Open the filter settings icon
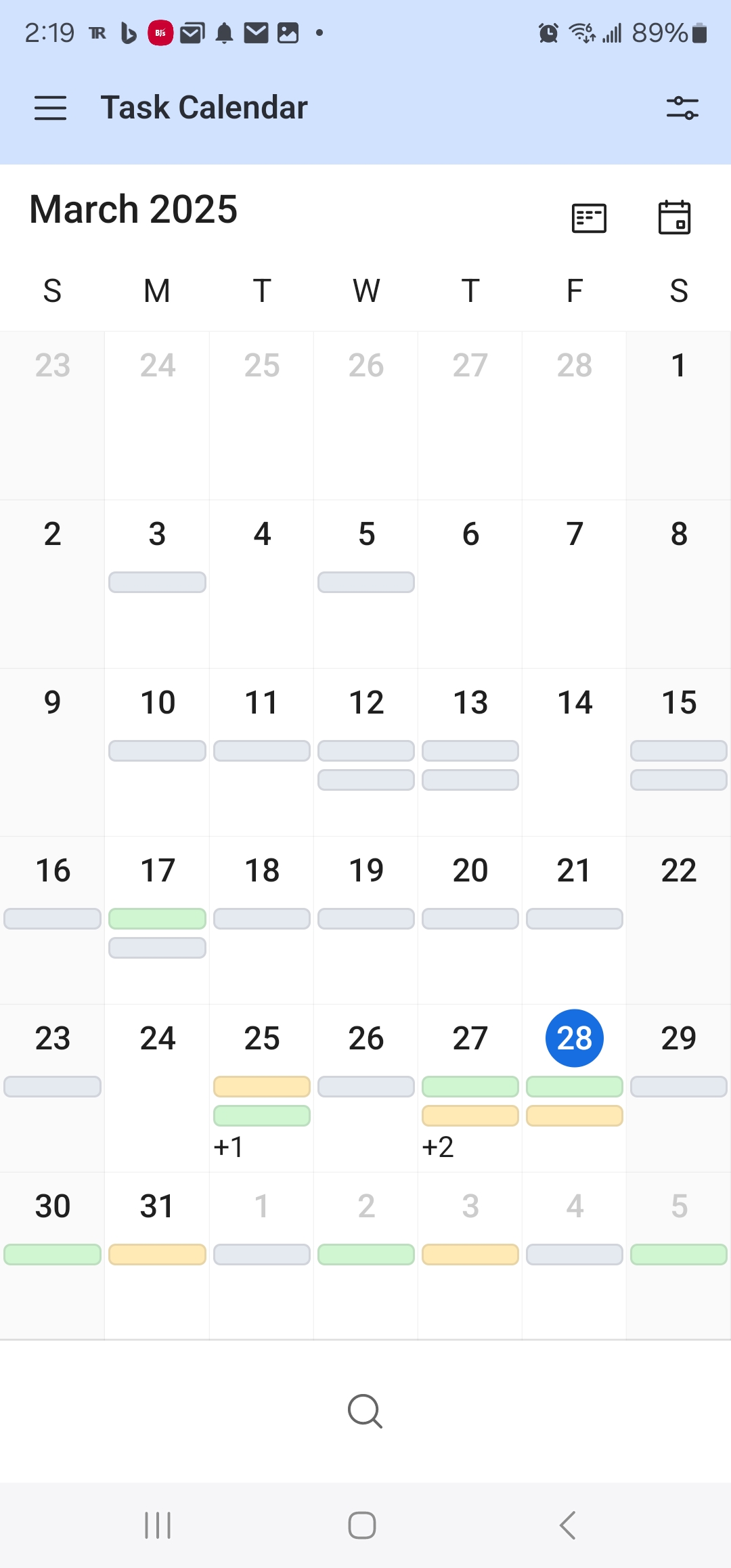Viewport: 731px width, 1568px height. (682, 108)
